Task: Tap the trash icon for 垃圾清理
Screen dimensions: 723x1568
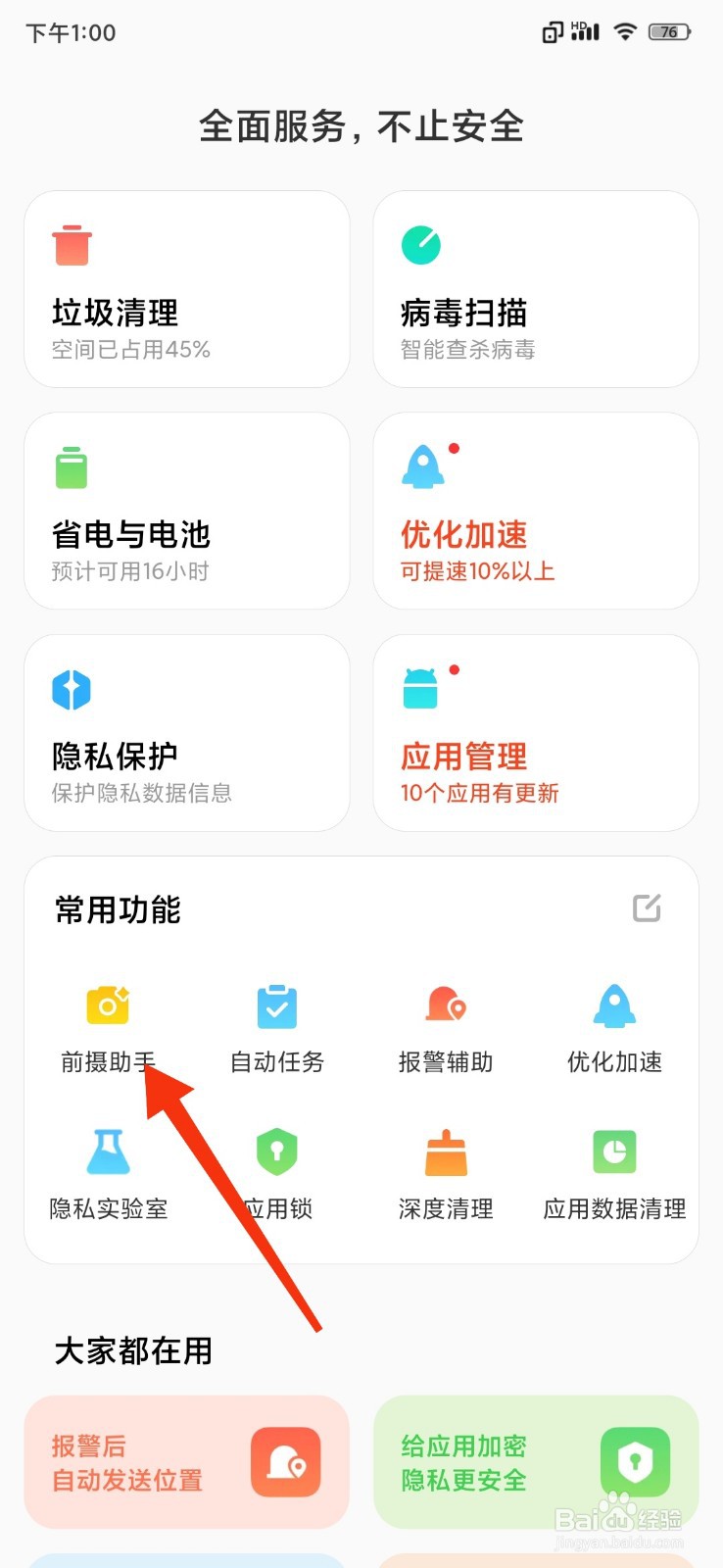Action: (x=71, y=244)
